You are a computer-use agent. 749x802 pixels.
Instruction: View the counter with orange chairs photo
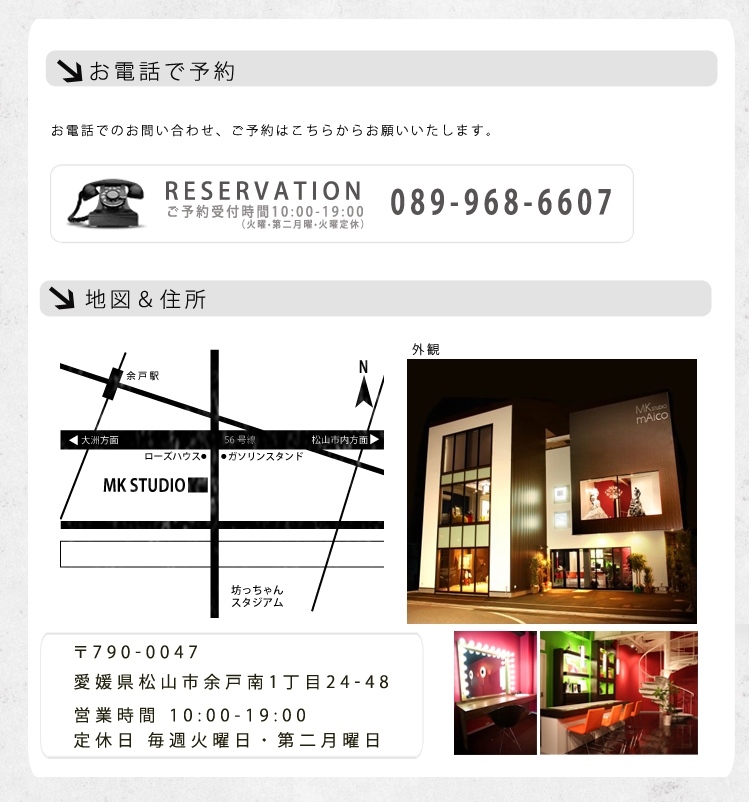tap(619, 692)
